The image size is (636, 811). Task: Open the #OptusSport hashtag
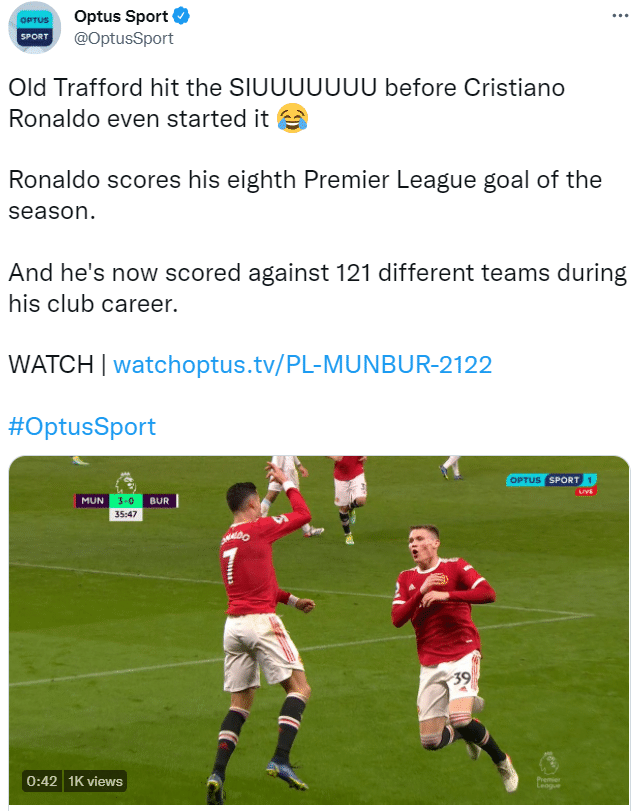pos(82,426)
